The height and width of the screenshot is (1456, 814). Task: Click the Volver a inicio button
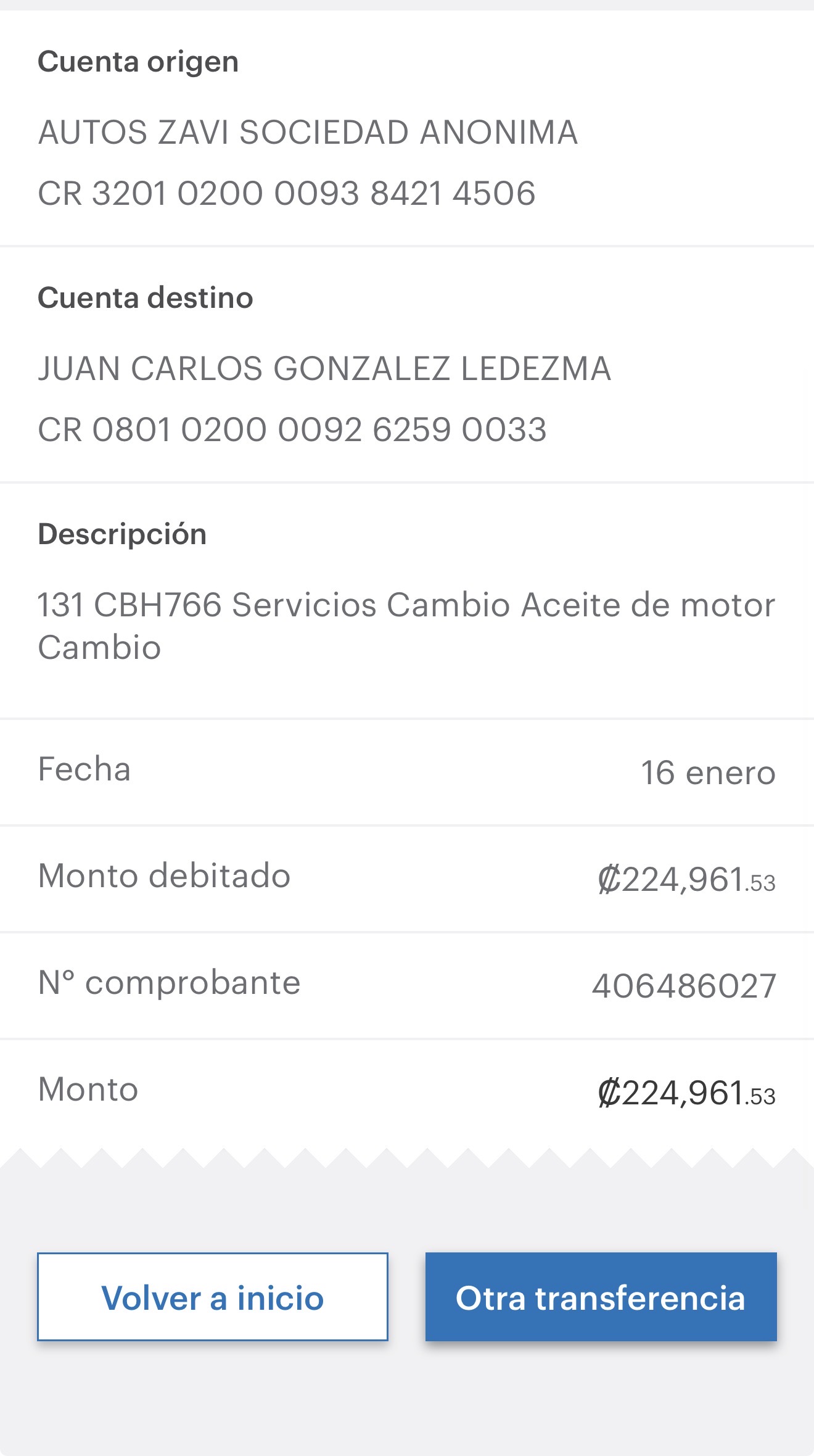(213, 1297)
